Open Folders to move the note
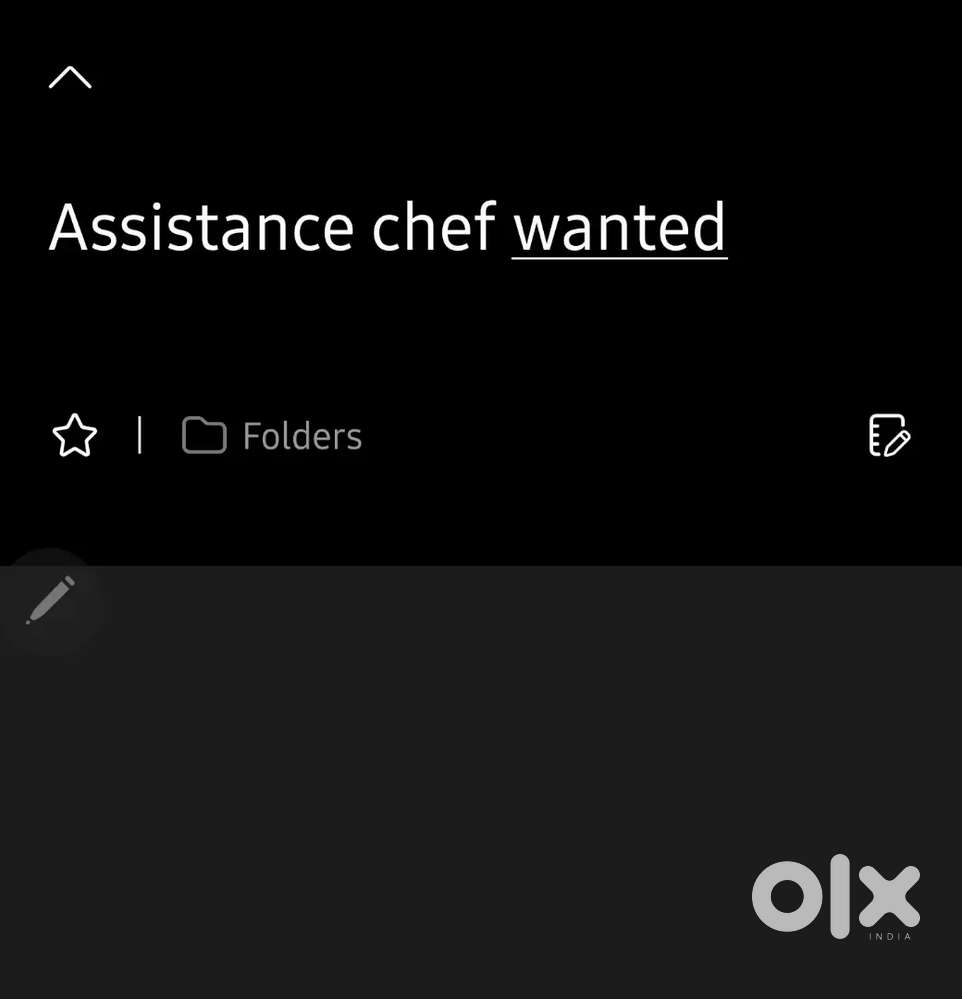 (272, 436)
